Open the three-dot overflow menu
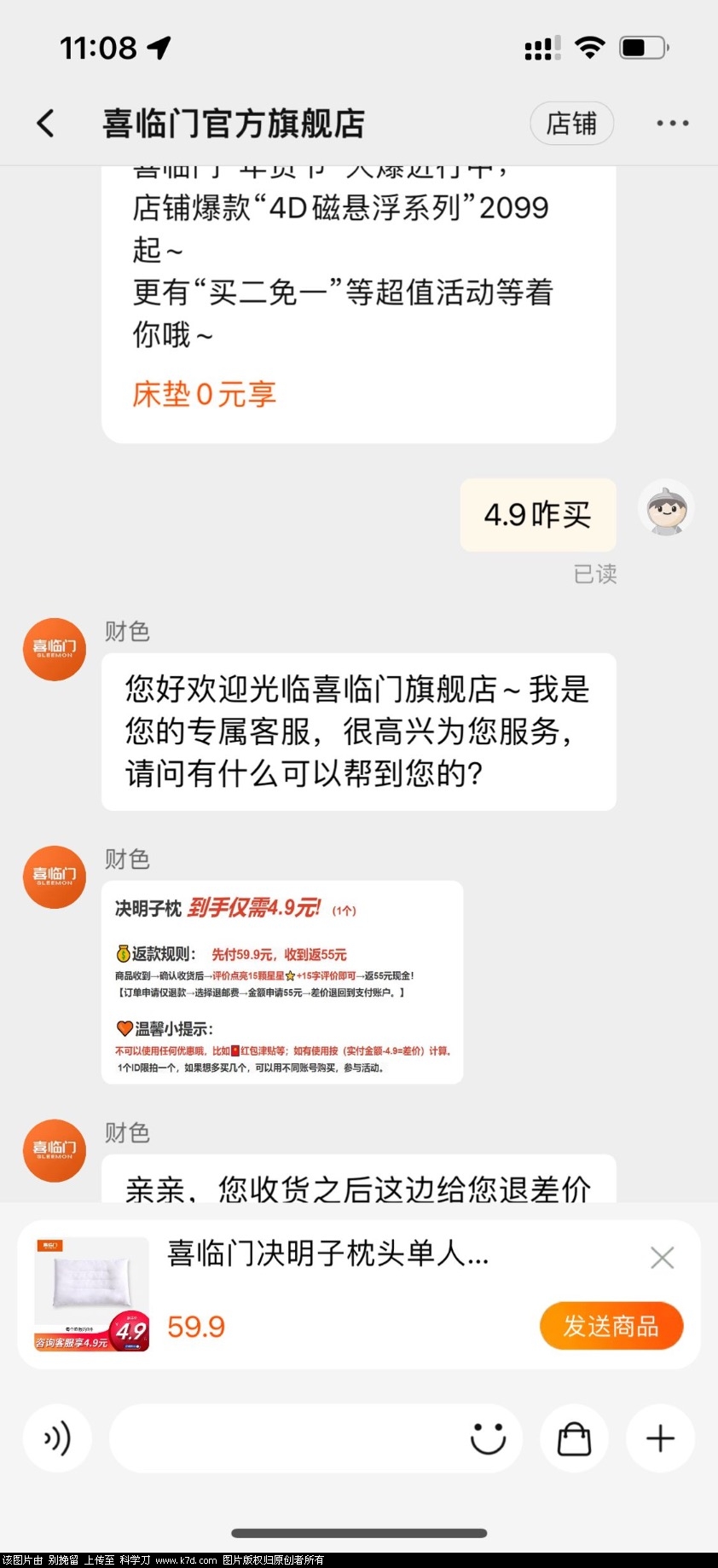The width and height of the screenshot is (718, 1568). 672,124
